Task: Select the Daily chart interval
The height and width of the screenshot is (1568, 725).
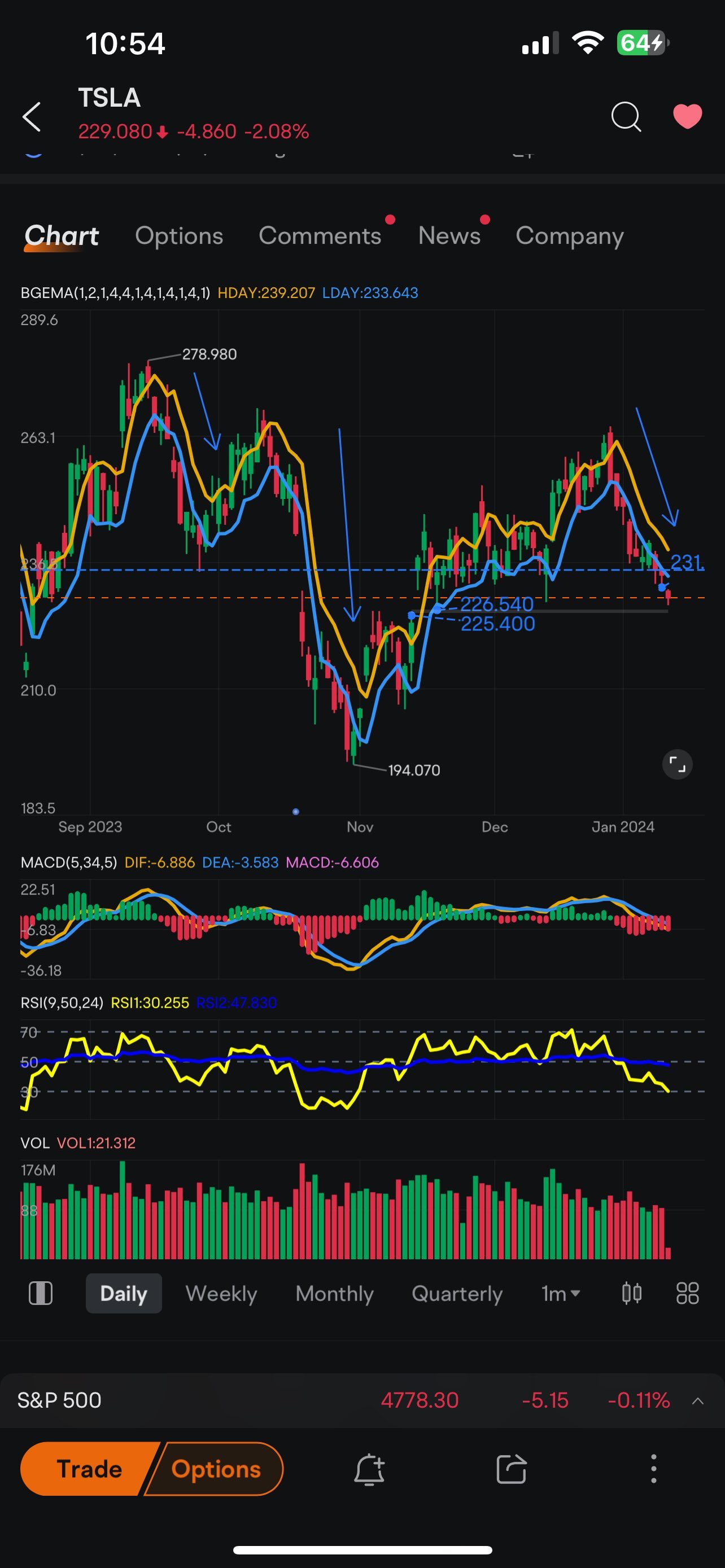Action: 124,1294
